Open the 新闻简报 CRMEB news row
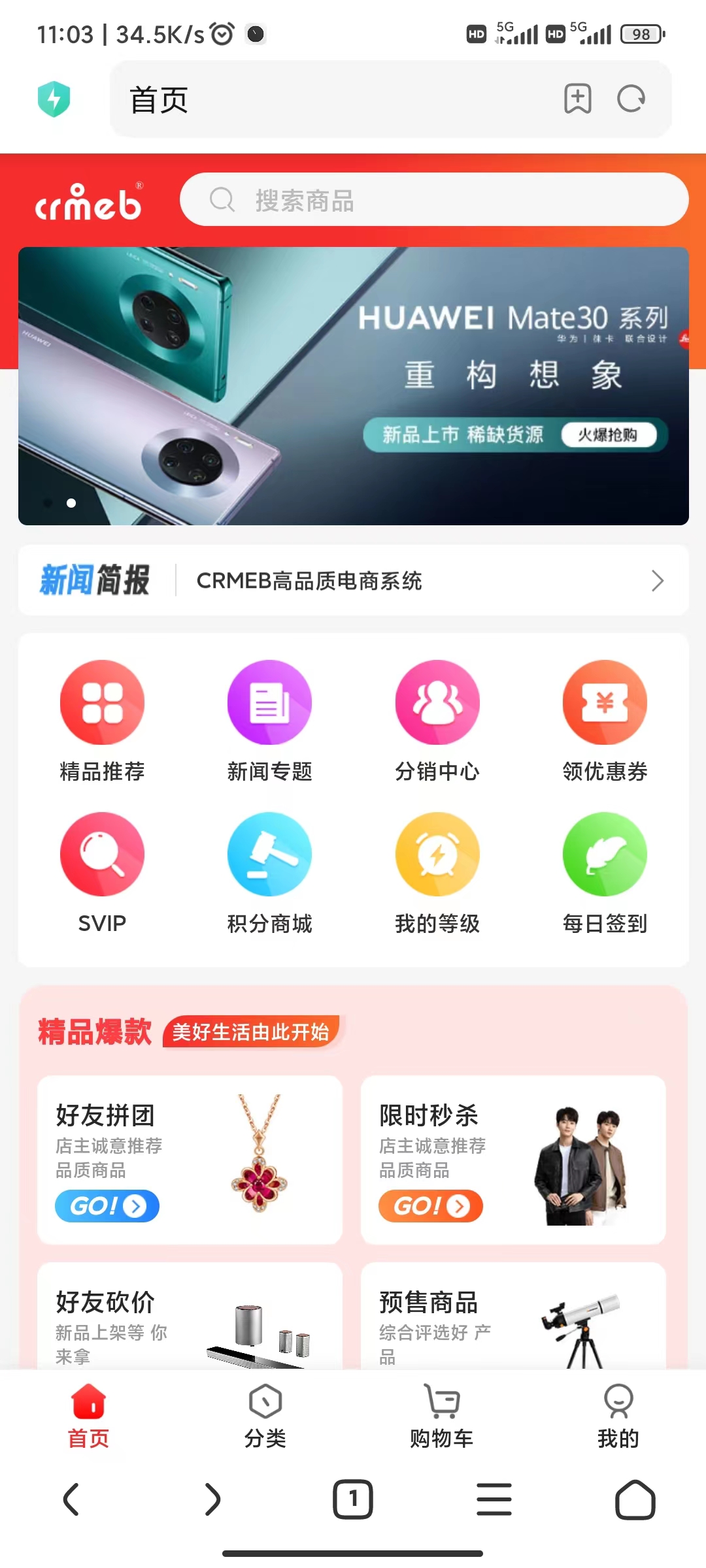Viewport: 706px width, 1568px height. click(x=353, y=580)
